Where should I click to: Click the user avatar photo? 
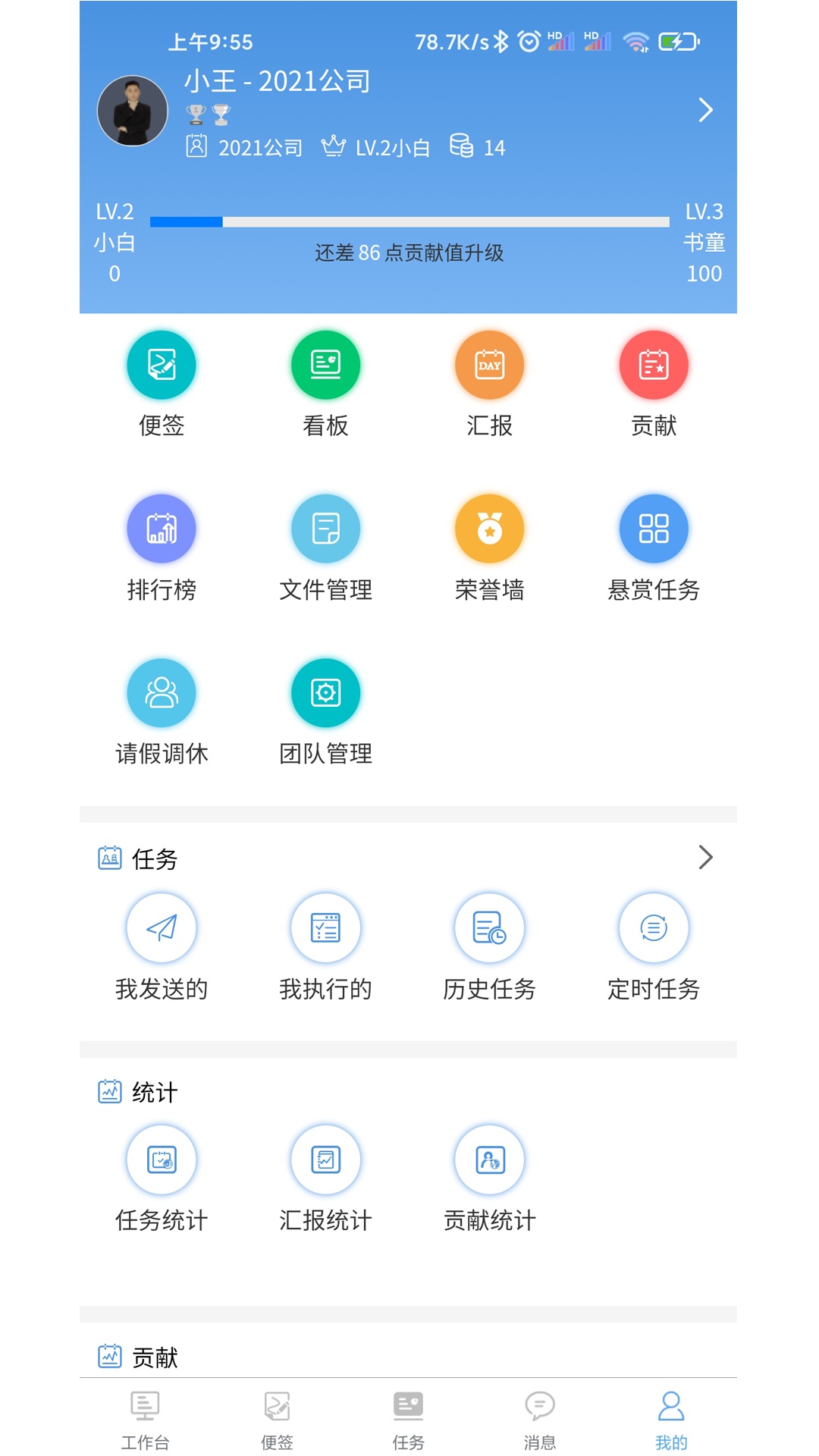(132, 110)
